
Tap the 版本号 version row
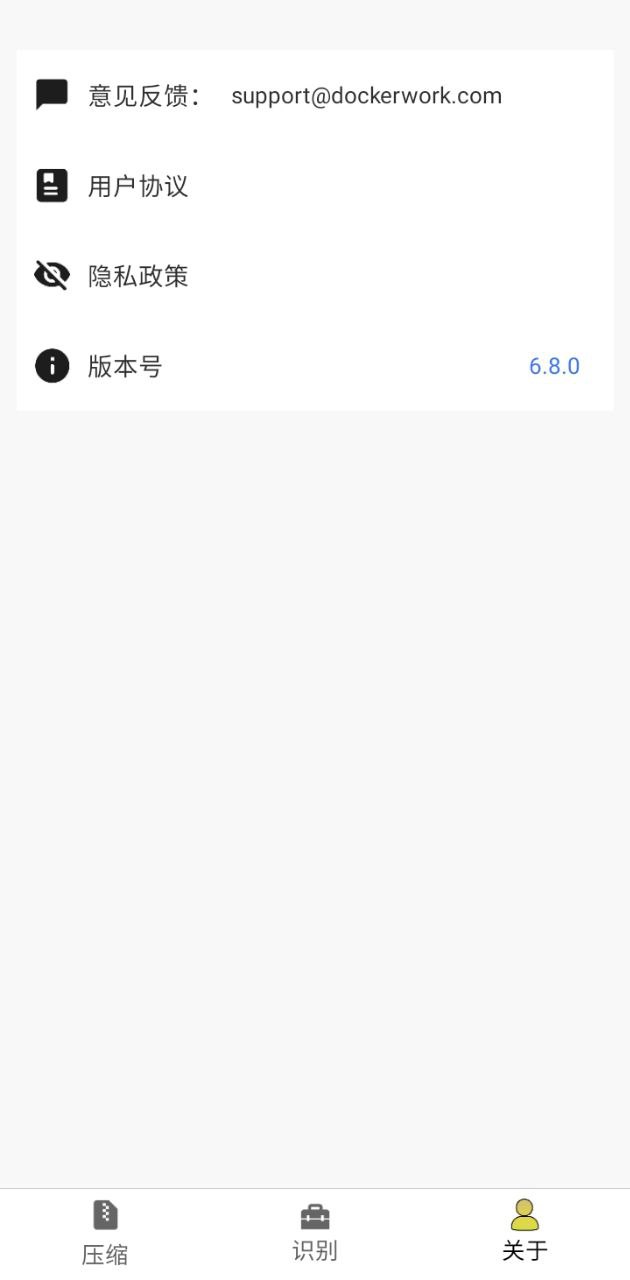coord(315,366)
